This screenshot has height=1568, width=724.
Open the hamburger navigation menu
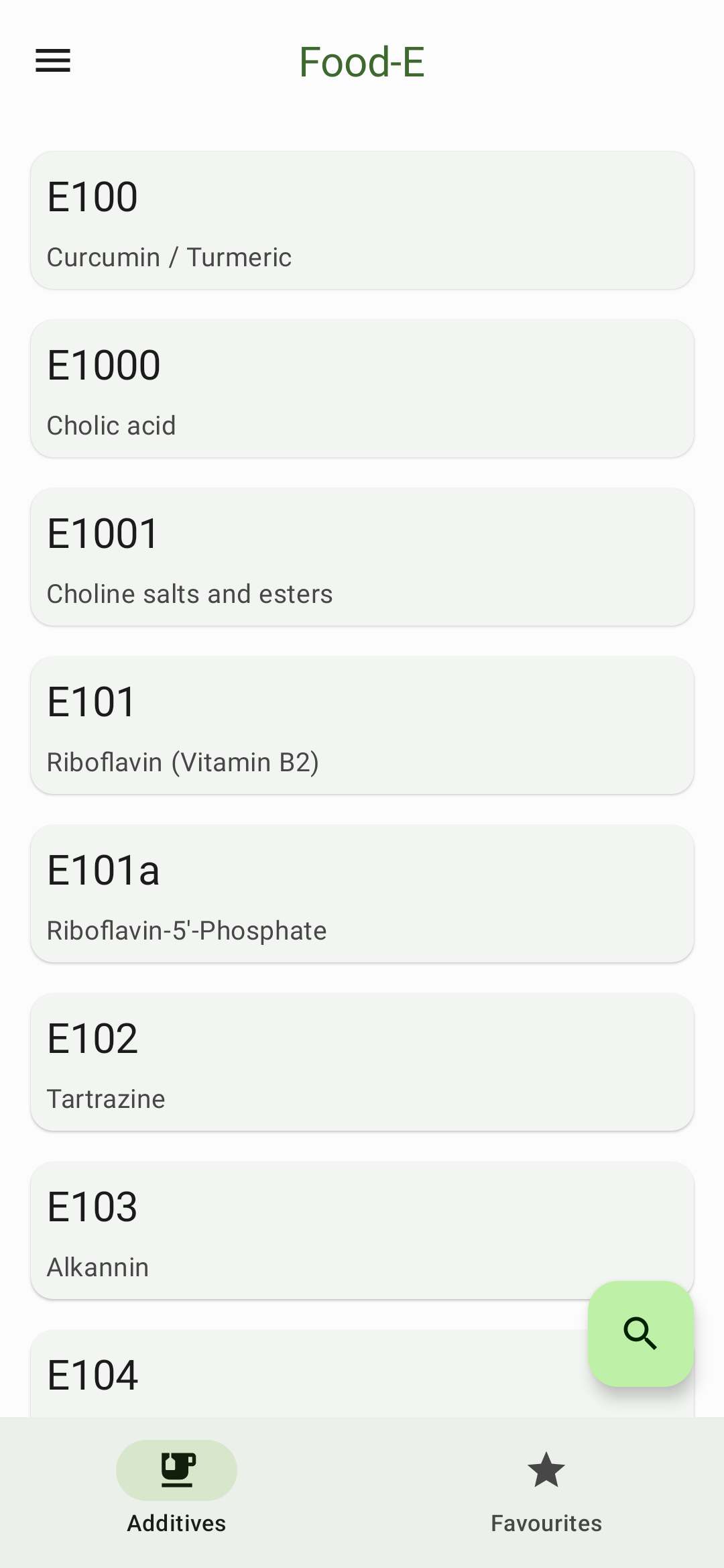53,61
